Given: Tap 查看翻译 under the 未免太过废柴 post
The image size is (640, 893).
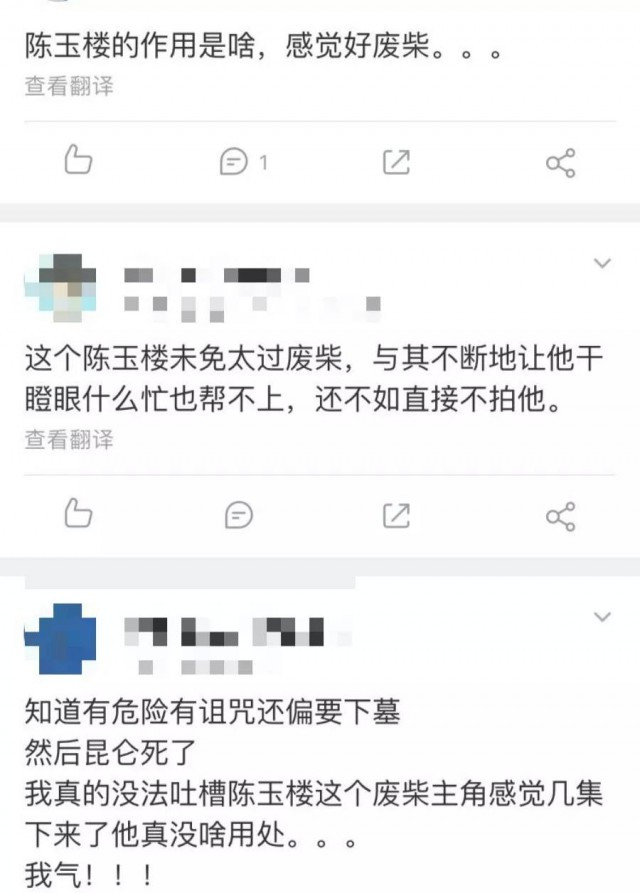Looking at the screenshot, I should pyautogui.click(x=69, y=438).
